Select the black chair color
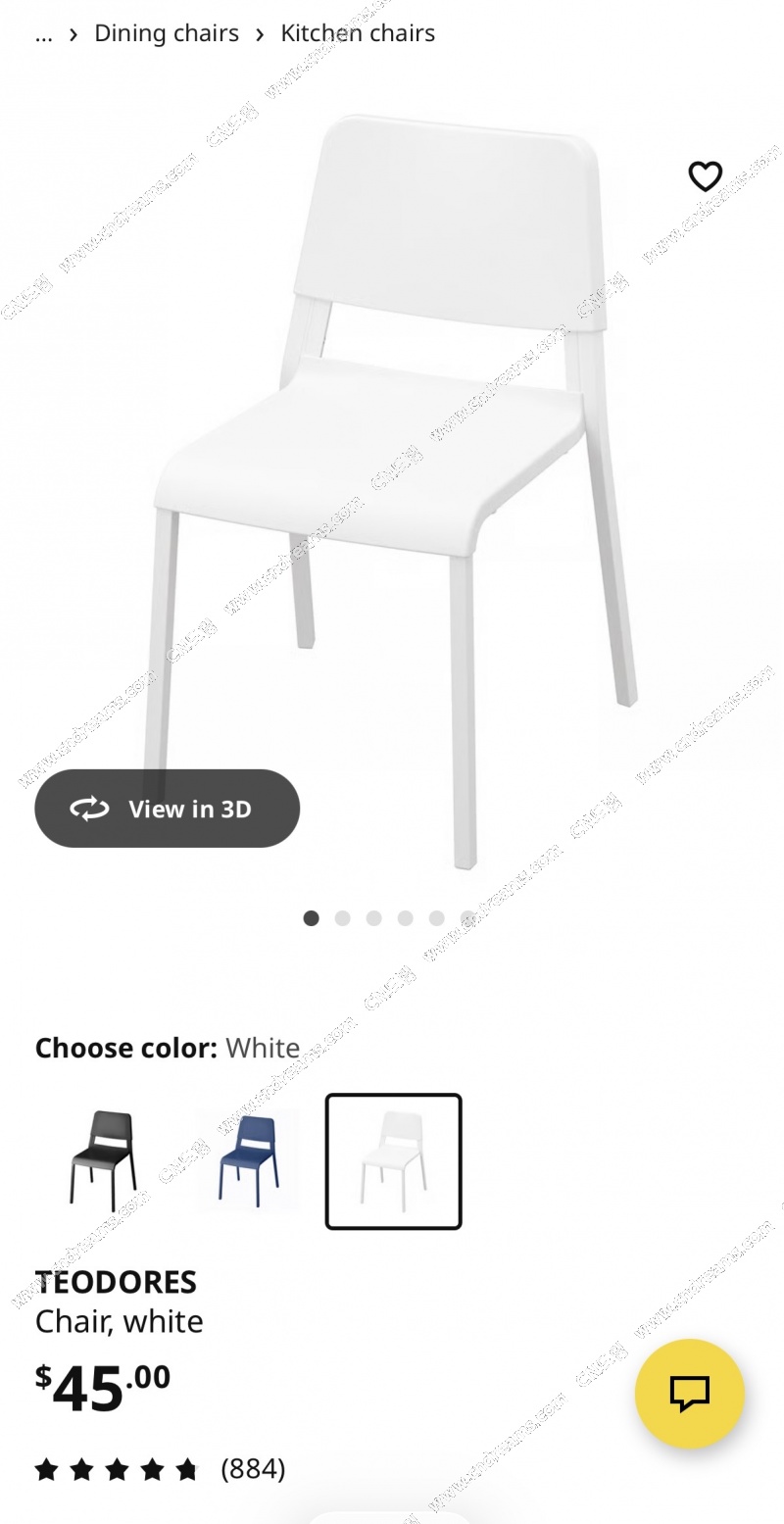784x1524 pixels. (x=103, y=1161)
